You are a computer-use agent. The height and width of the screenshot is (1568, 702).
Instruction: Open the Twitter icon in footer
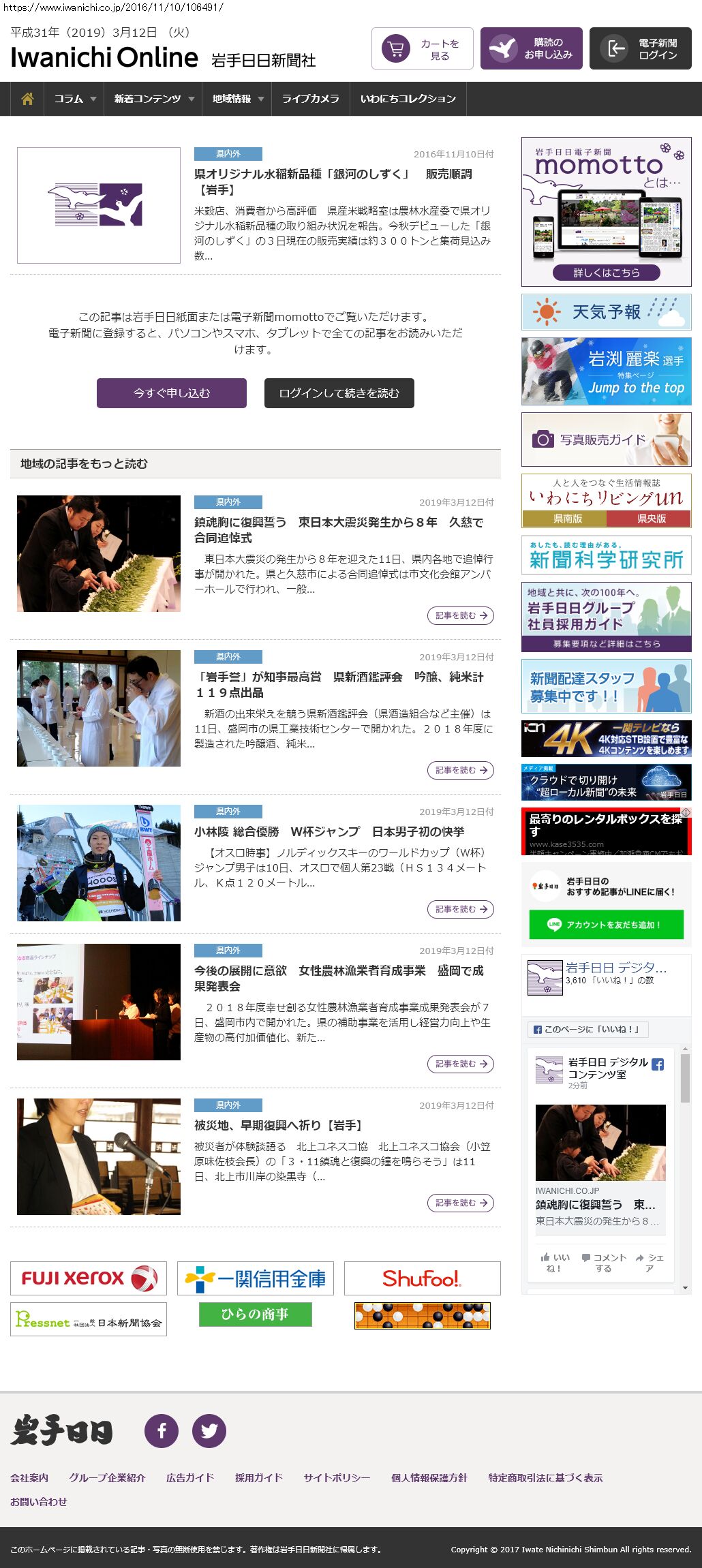point(209,1430)
